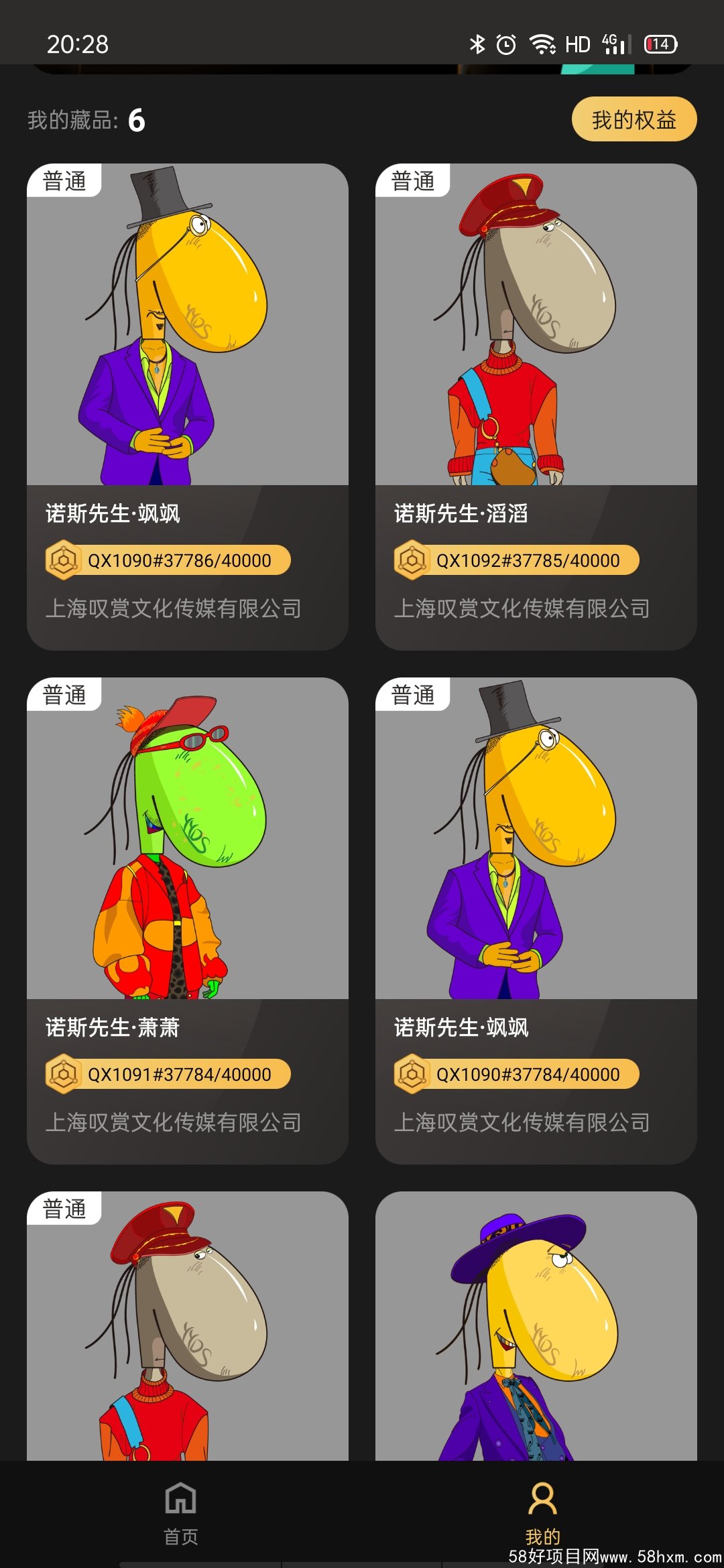Select the 我的 tab
The width and height of the screenshot is (724, 1568).
(x=542, y=1513)
